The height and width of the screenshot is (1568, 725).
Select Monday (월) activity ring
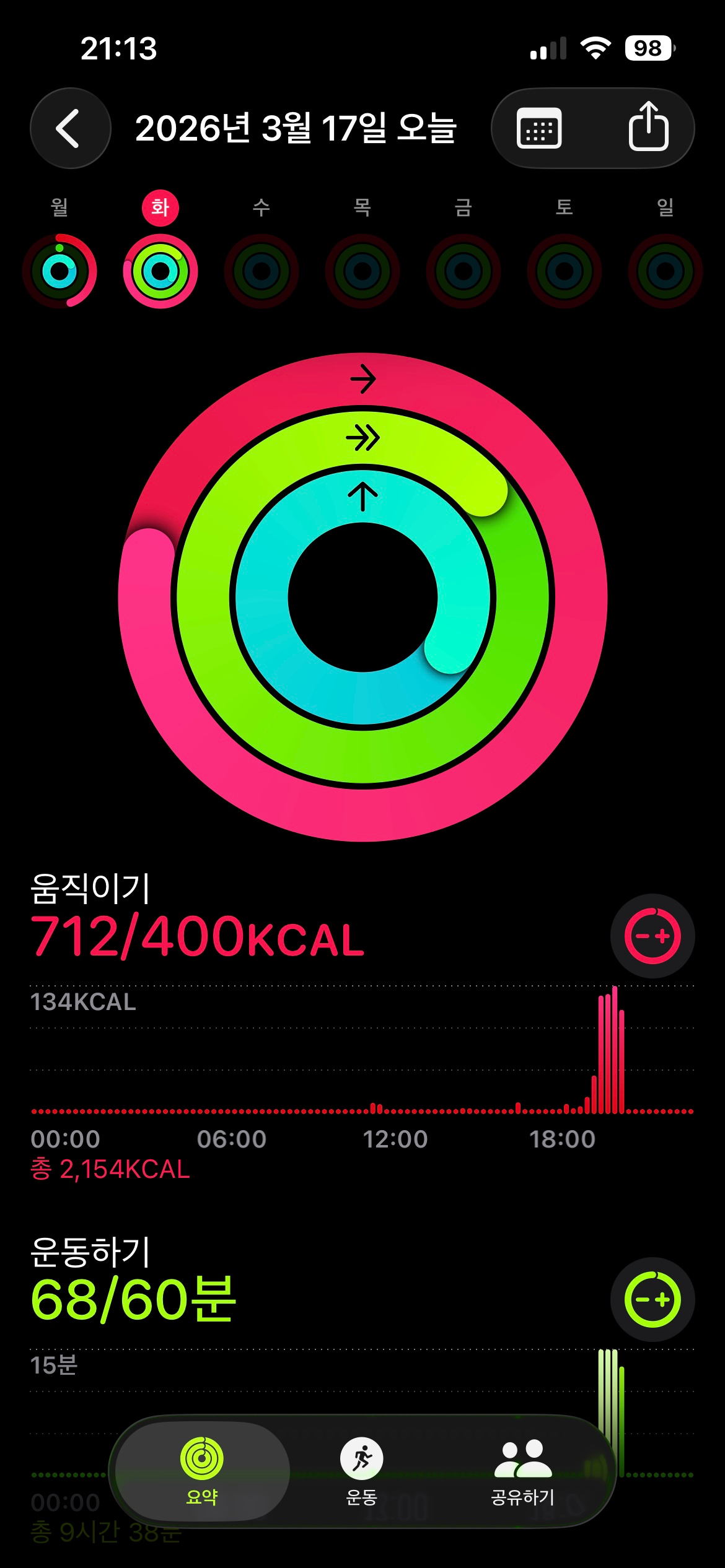click(59, 271)
